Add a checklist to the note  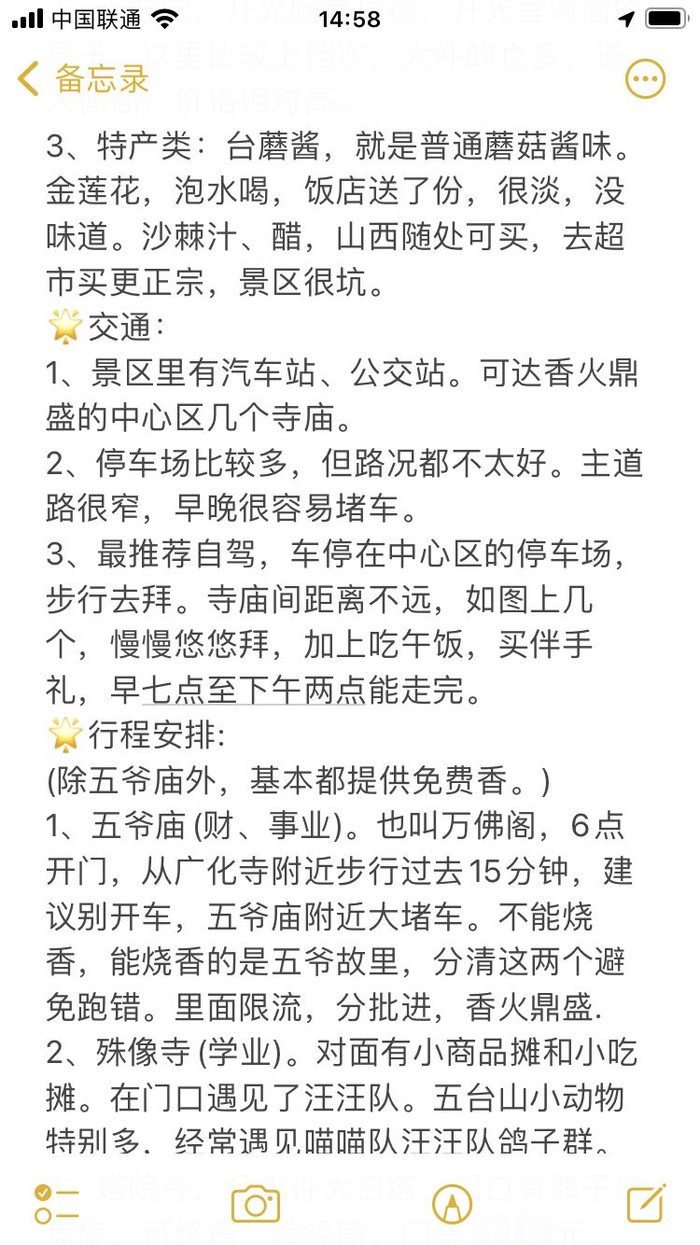point(56,1204)
